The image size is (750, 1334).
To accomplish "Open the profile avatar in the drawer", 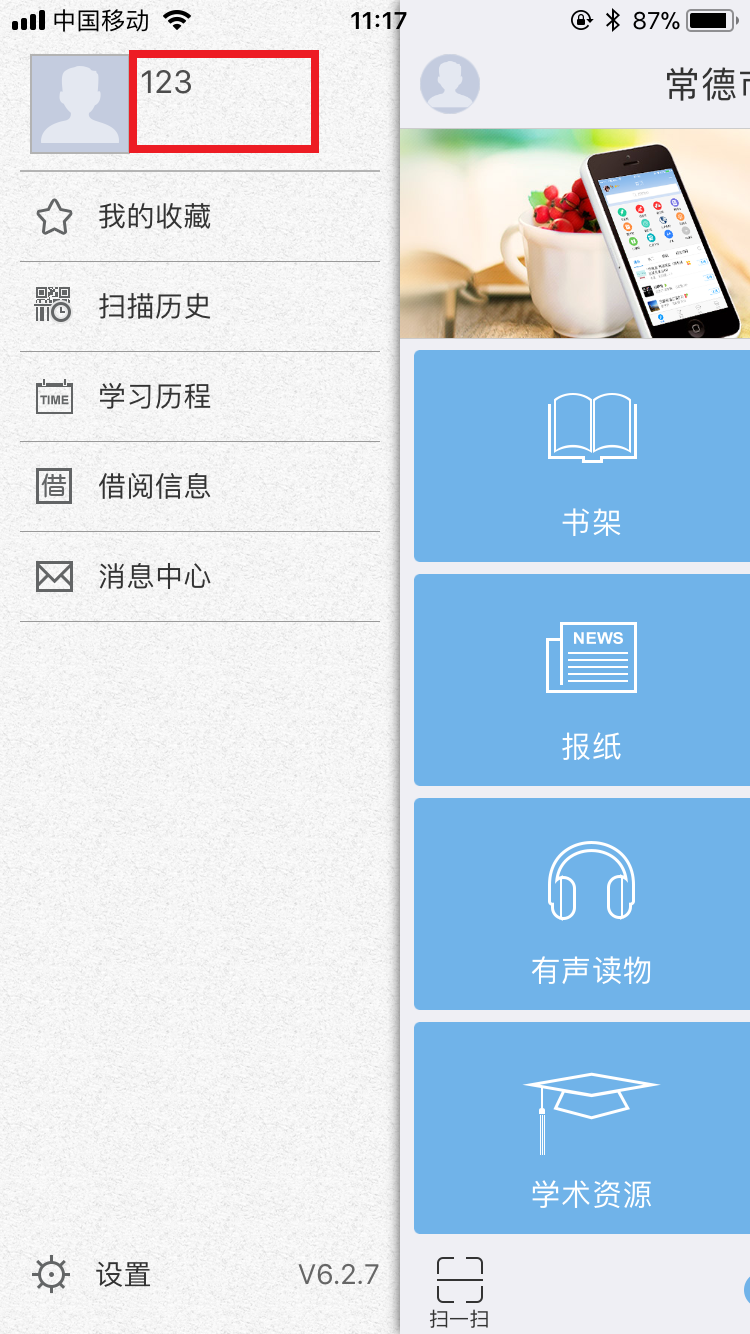I will tap(80, 103).
